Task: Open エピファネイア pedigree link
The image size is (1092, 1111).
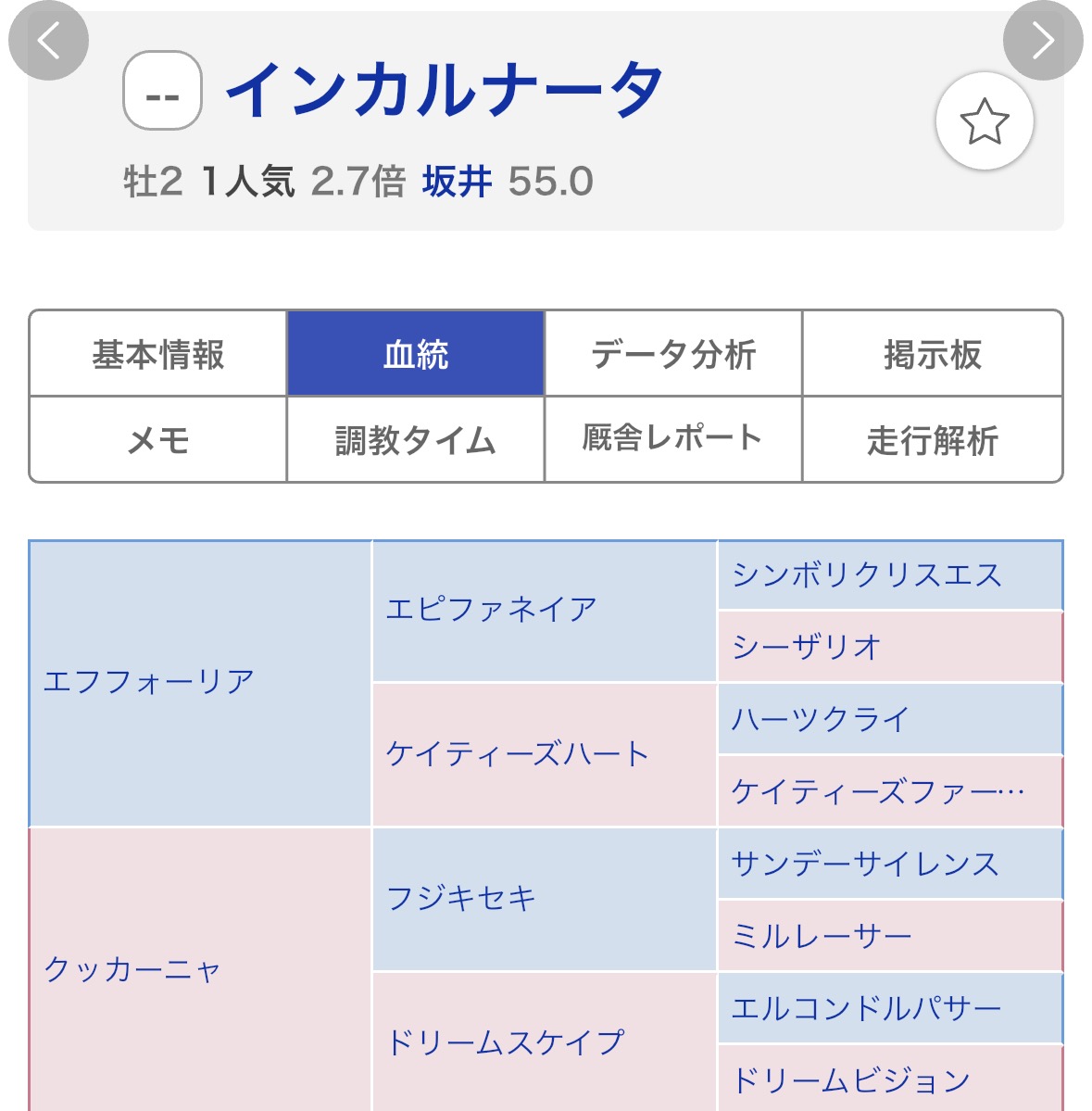Action: tap(492, 610)
